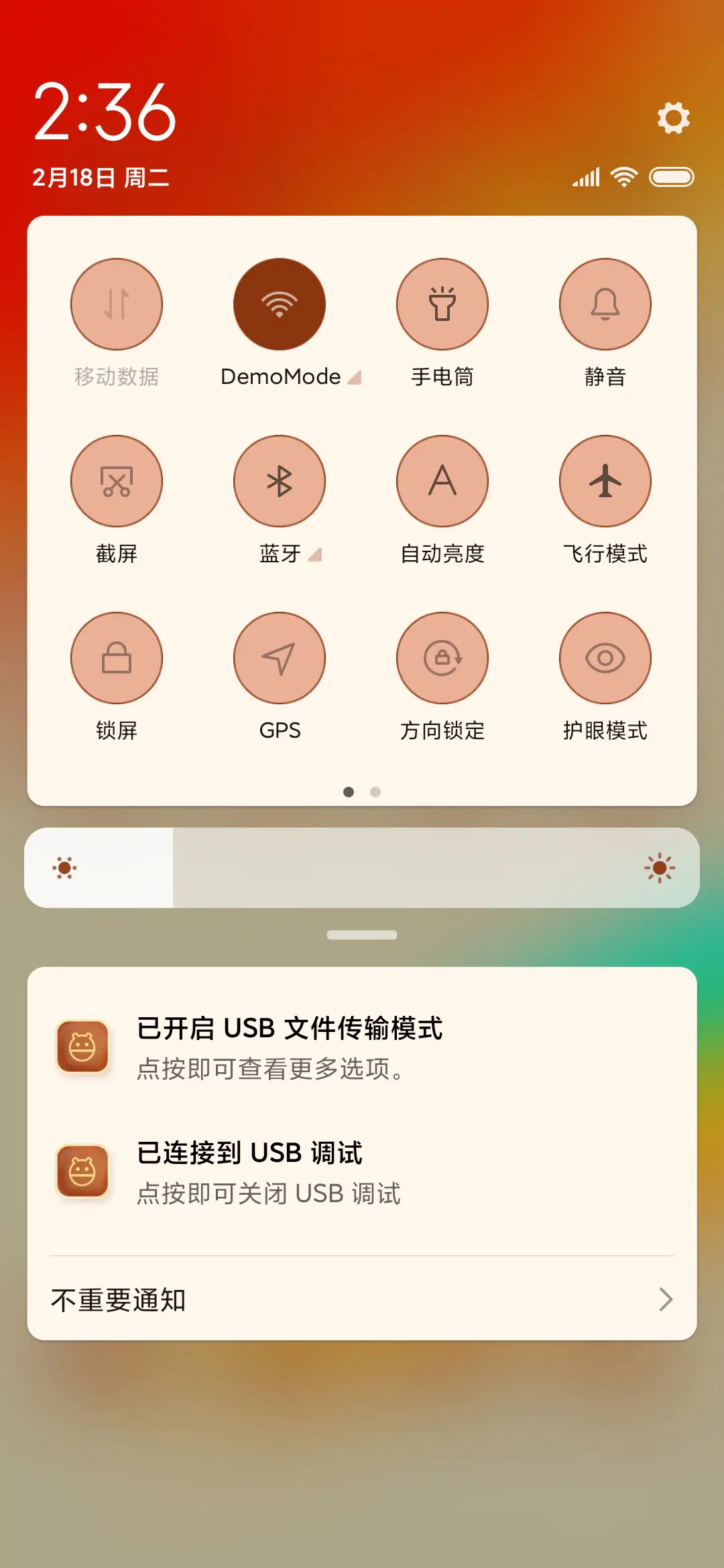Turn on airplane mode
The image size is (724, 1568).
[605, 481]
